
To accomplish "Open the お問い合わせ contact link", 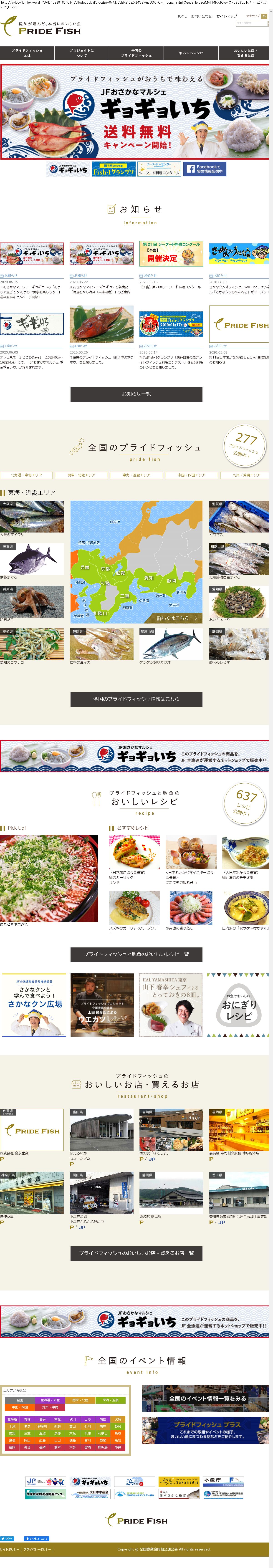I will tap(201, 16).
